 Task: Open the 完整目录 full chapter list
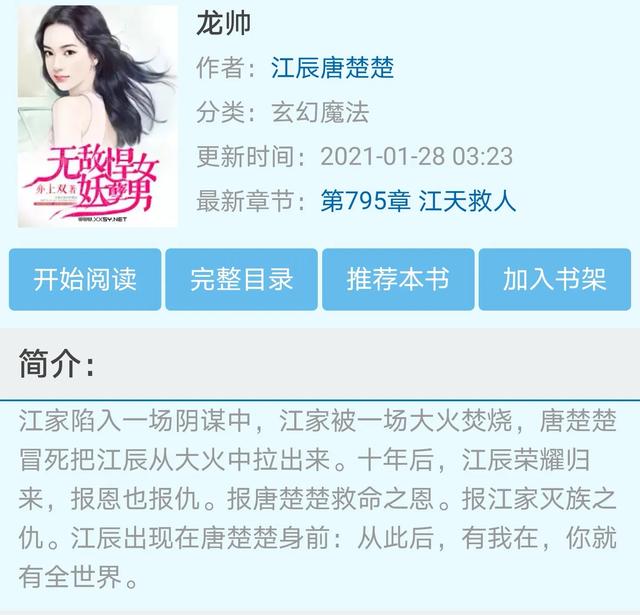click(x=241, y=279)
